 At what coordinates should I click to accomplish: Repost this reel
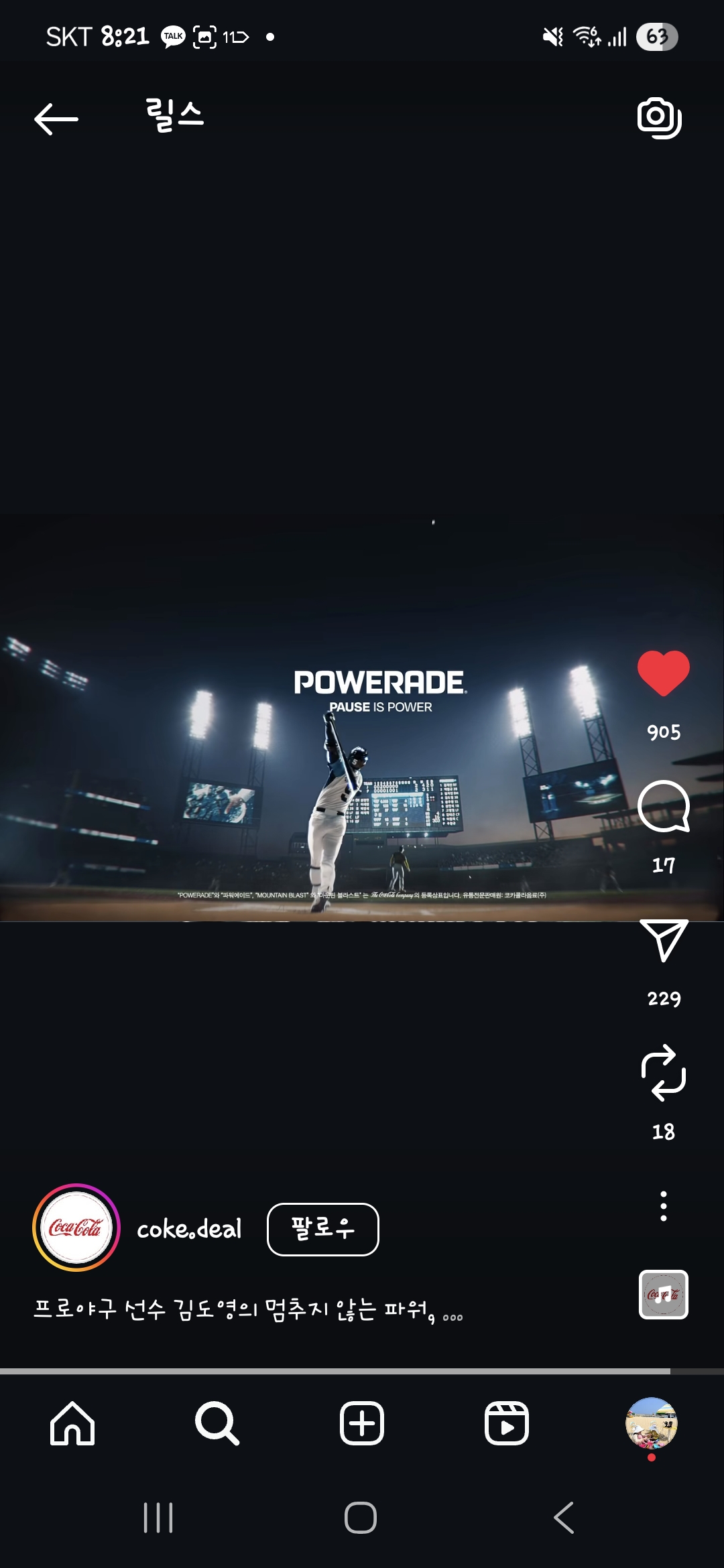point(663,1072)
